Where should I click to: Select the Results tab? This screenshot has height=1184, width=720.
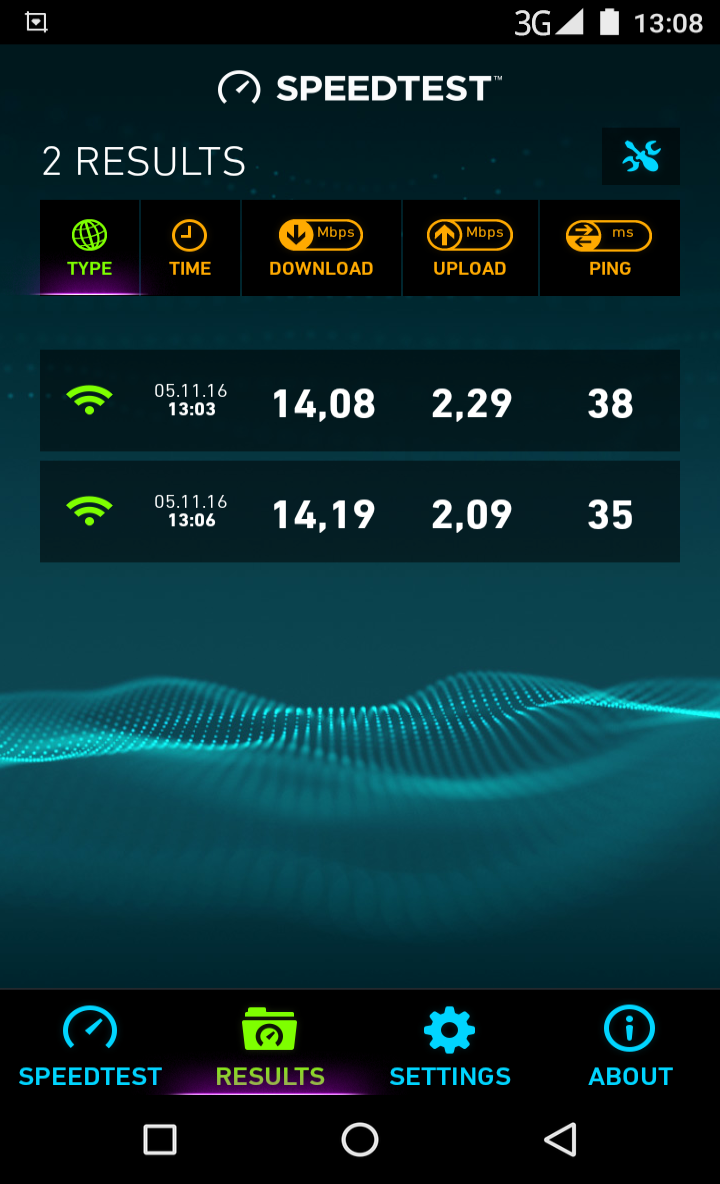click(x=270, y=1047)
